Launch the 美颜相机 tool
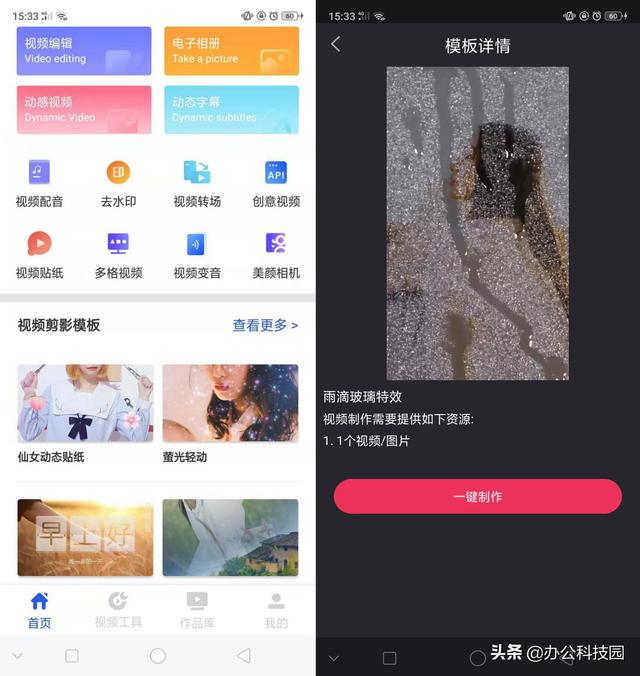This screenshot has height=676, width=640. 276,254
